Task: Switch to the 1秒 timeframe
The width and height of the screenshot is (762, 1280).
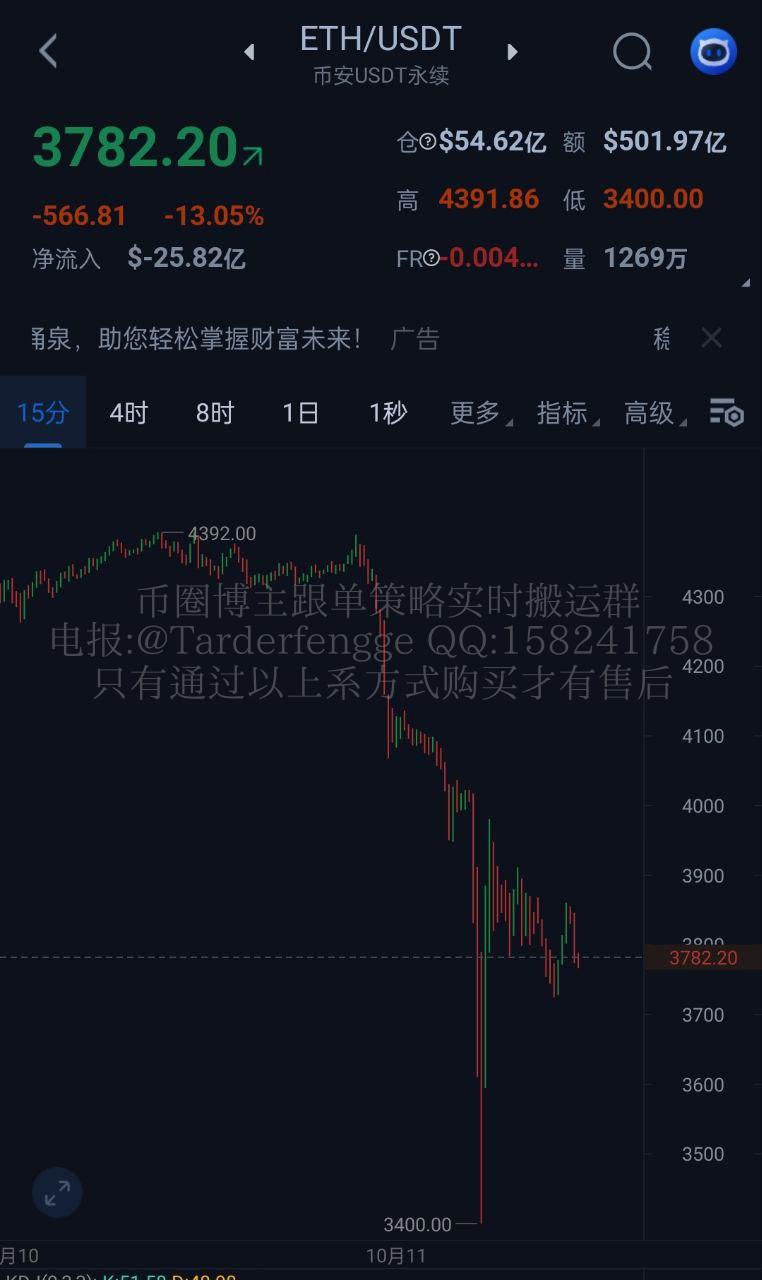Action: (387, 412)
